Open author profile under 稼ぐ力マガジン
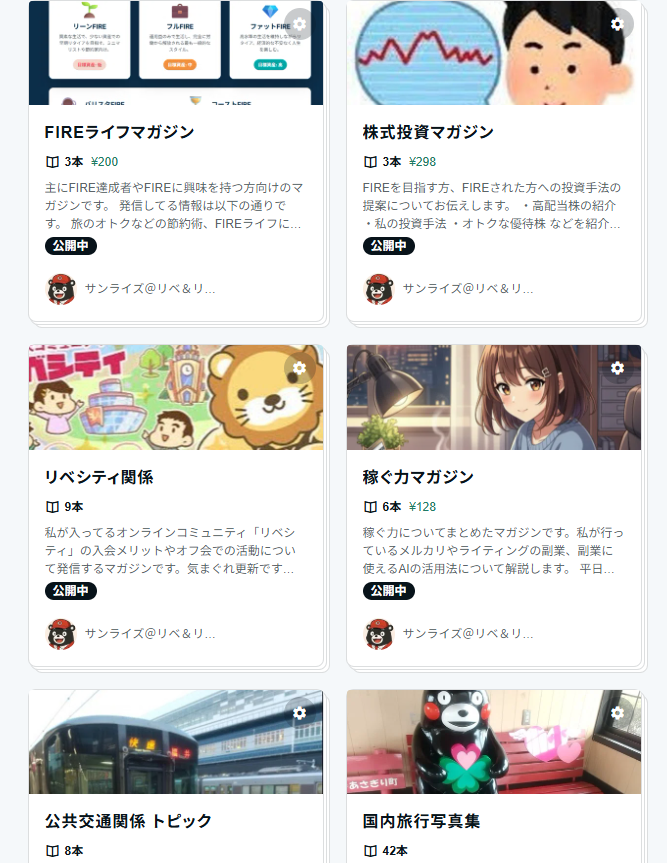667x863 pixels. pos(467,634)
